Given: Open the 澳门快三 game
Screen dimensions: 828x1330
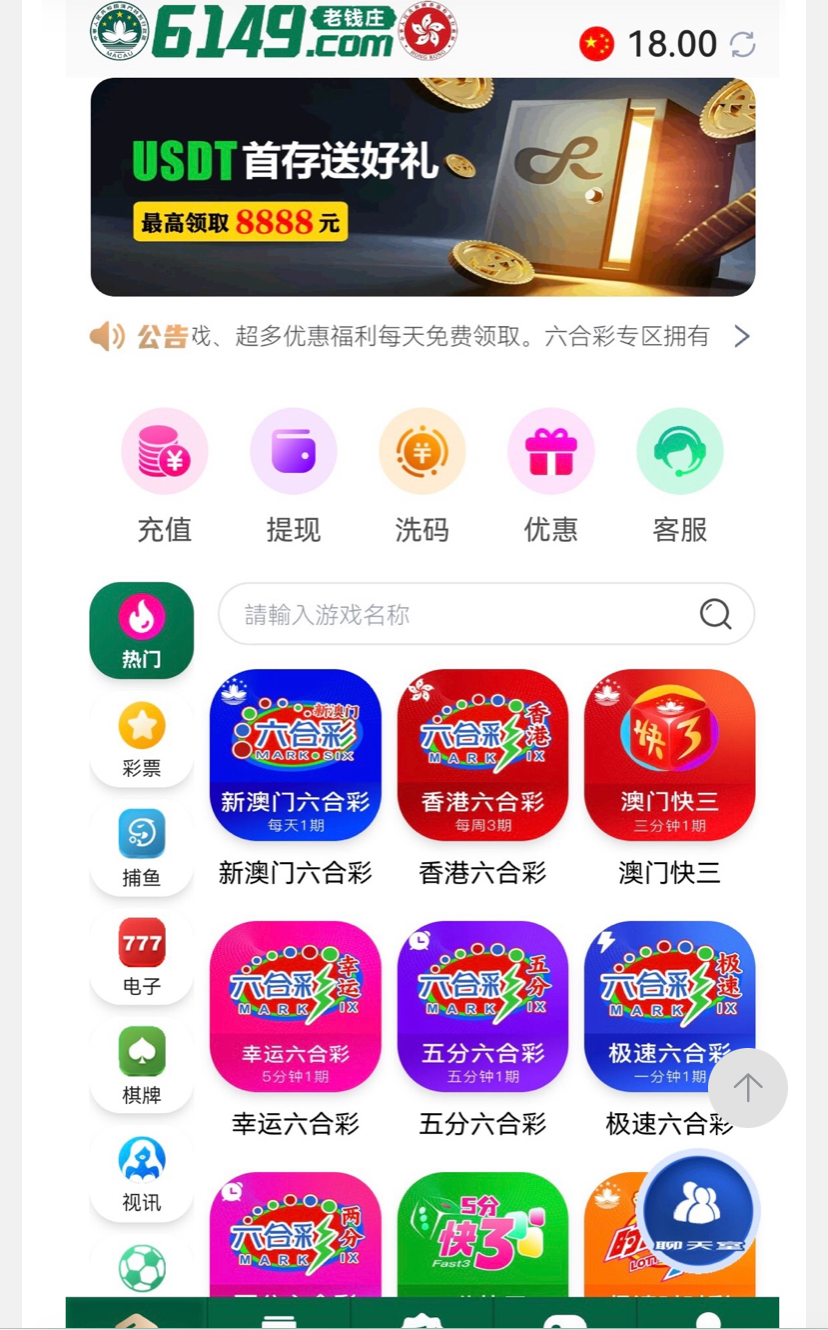Looking at the screenshot, I should point(669,755).
